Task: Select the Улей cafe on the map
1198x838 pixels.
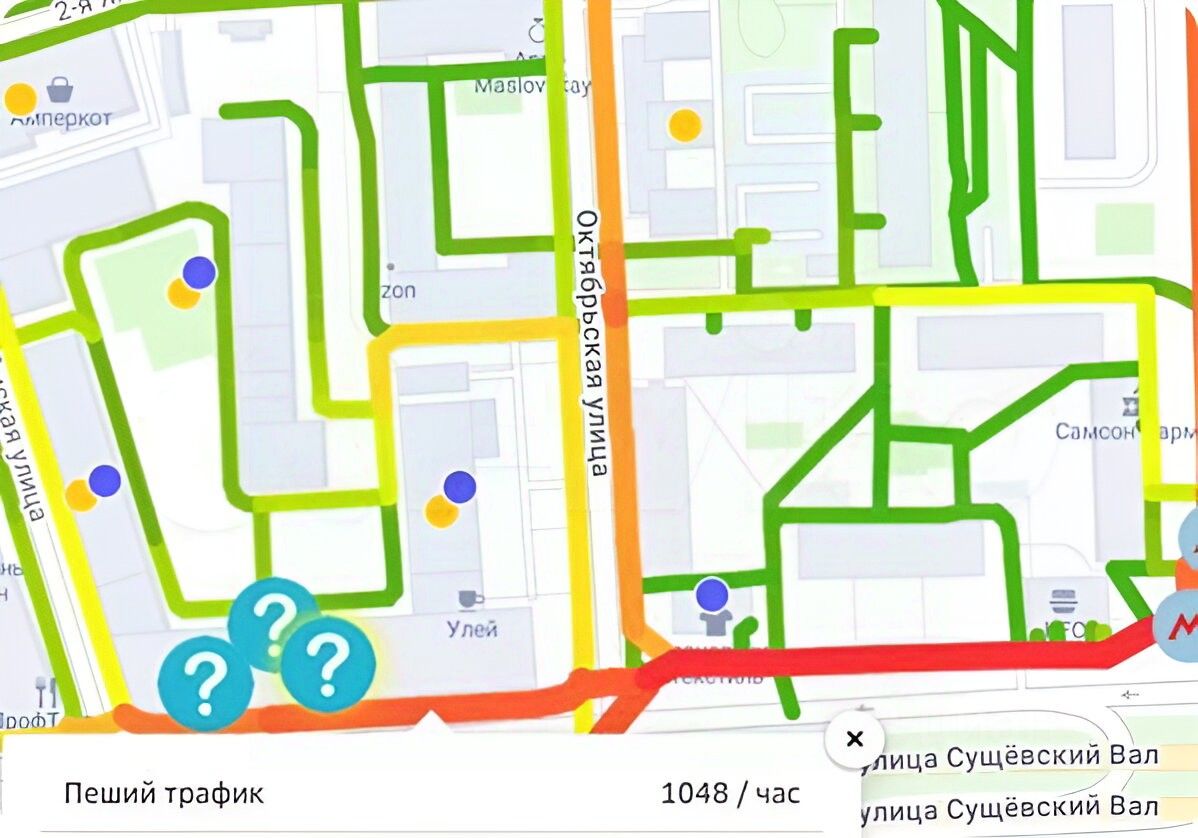Action: point(467,600)
